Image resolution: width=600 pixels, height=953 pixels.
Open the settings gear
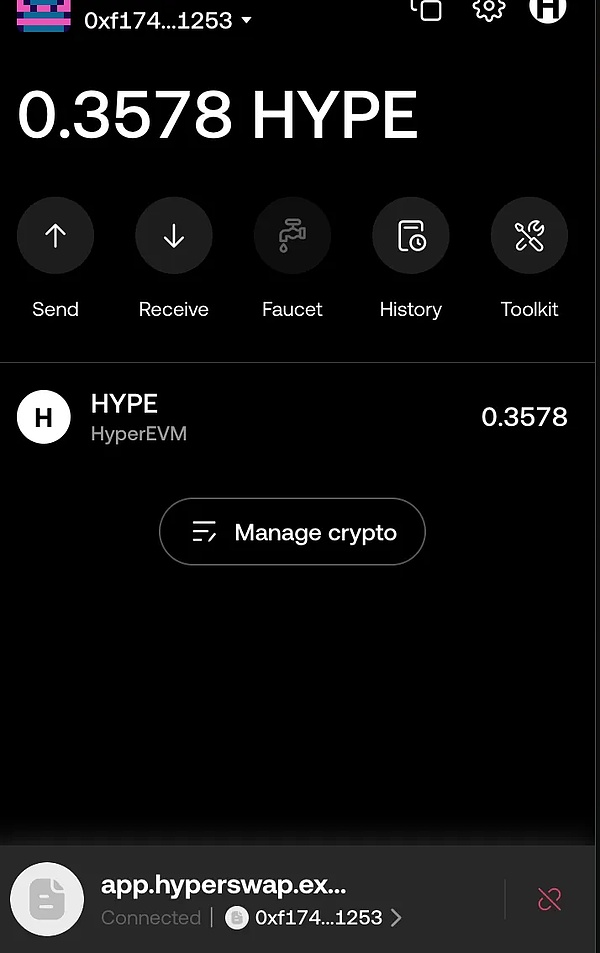click(488, 9)
